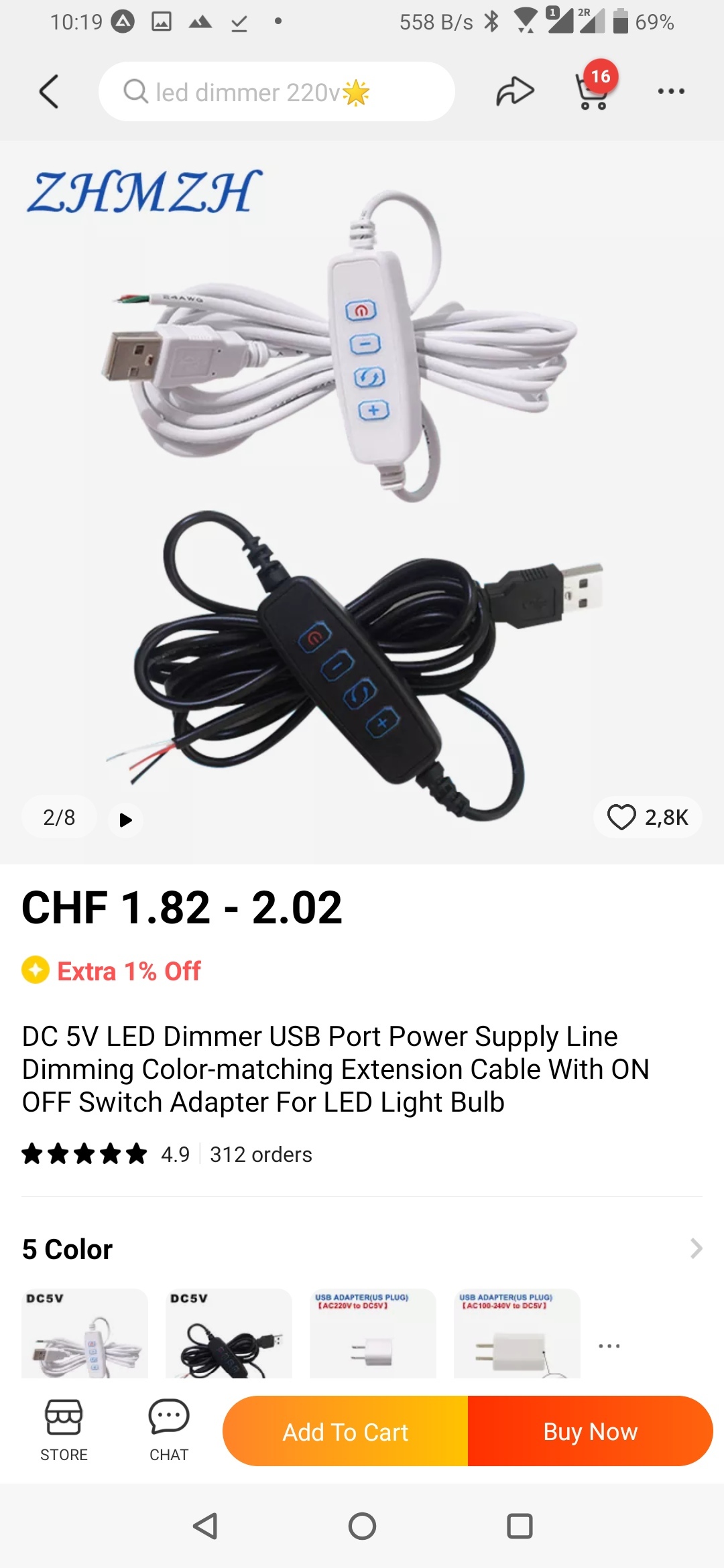
Task: Open the three-dot overflow menu
Action: click(671, 91)
